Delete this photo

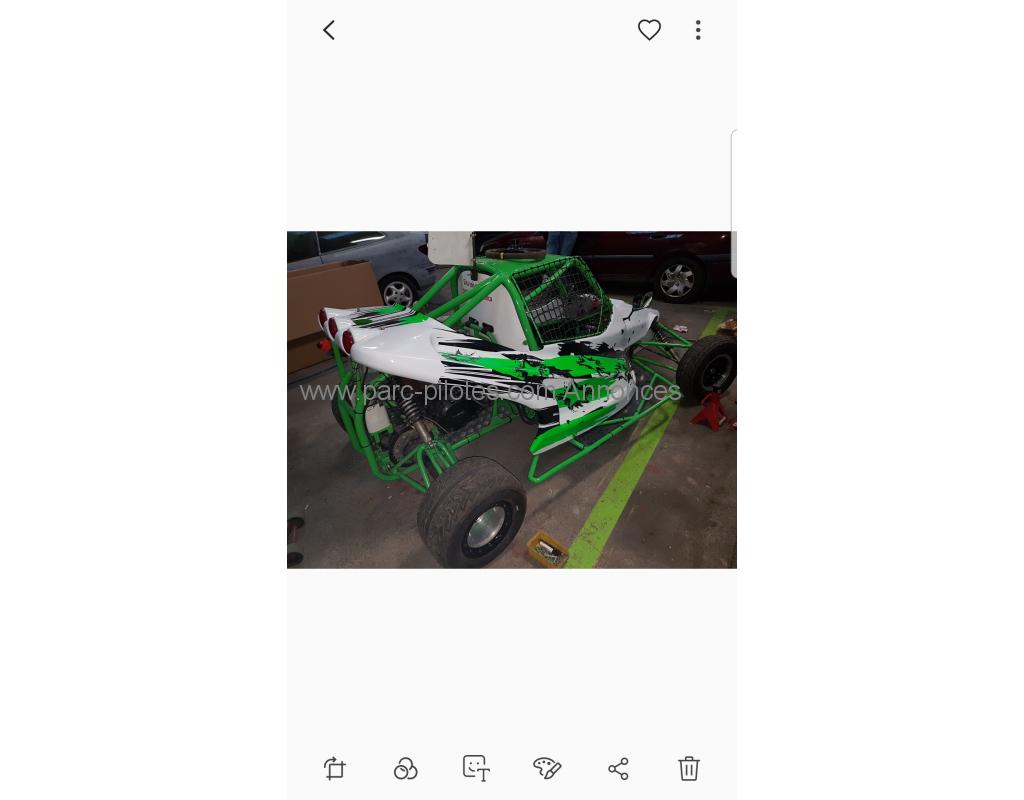point(689,768)
